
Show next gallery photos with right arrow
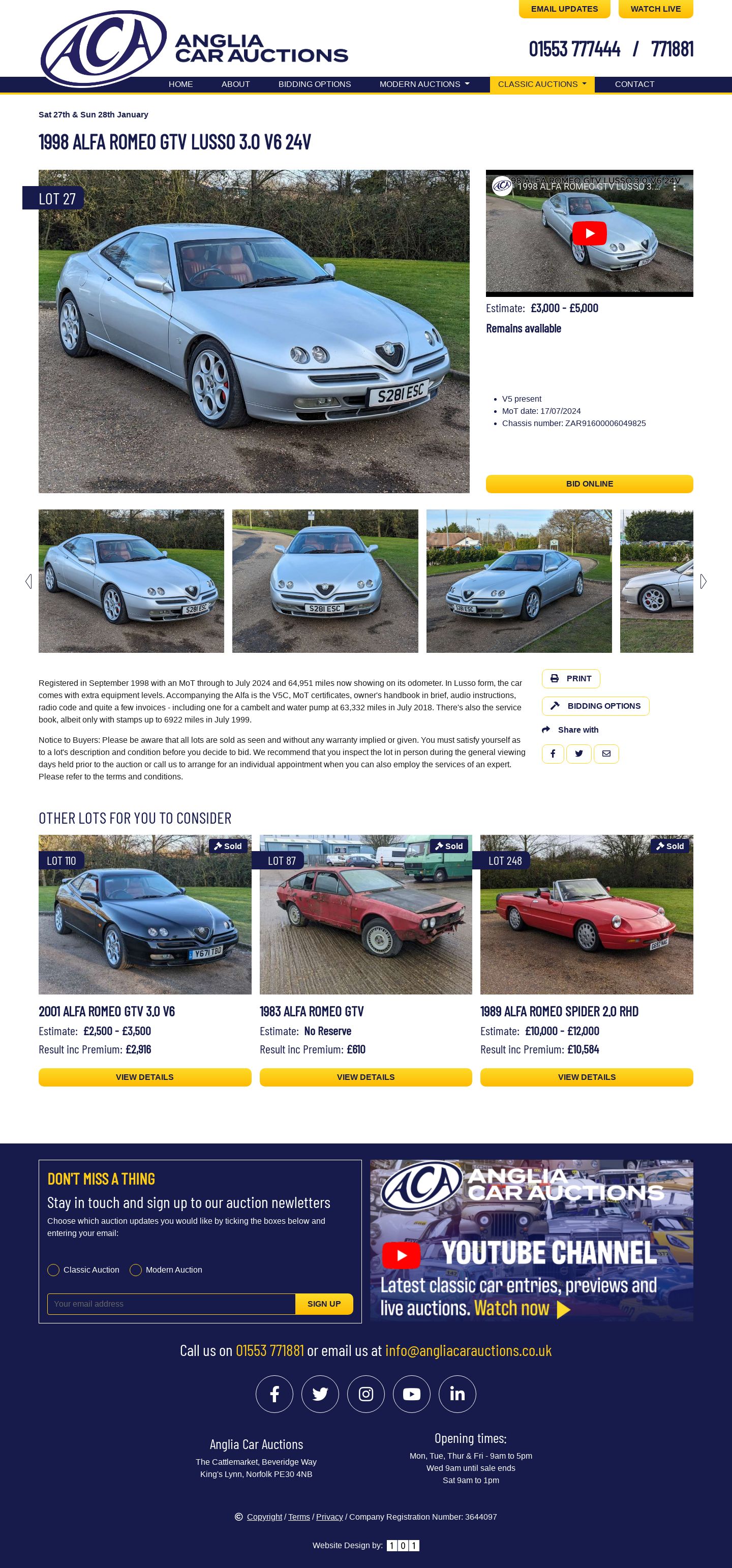click(x=703, y=581)
